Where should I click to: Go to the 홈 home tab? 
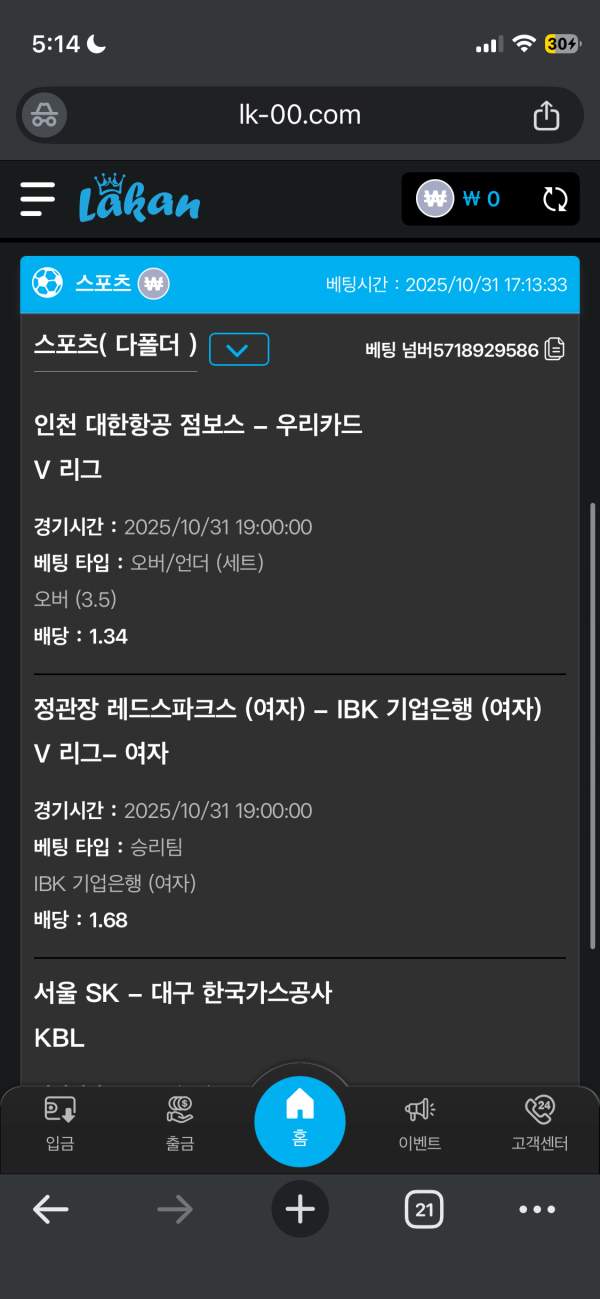click(x=300, y=1122)
